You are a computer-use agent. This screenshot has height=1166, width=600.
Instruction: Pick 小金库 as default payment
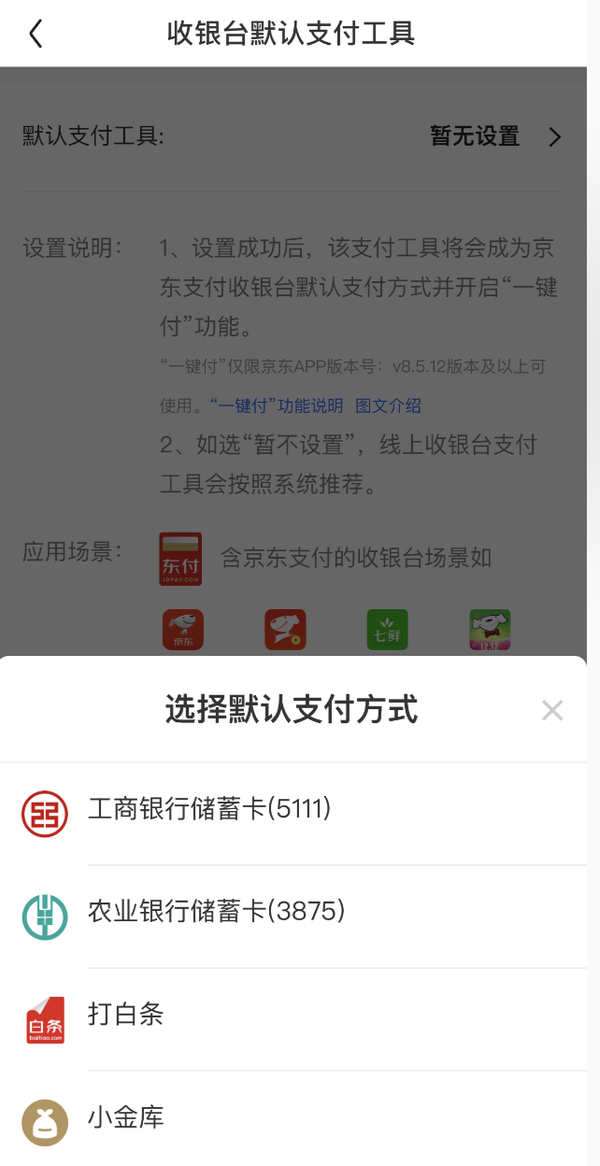[294, 1119]
